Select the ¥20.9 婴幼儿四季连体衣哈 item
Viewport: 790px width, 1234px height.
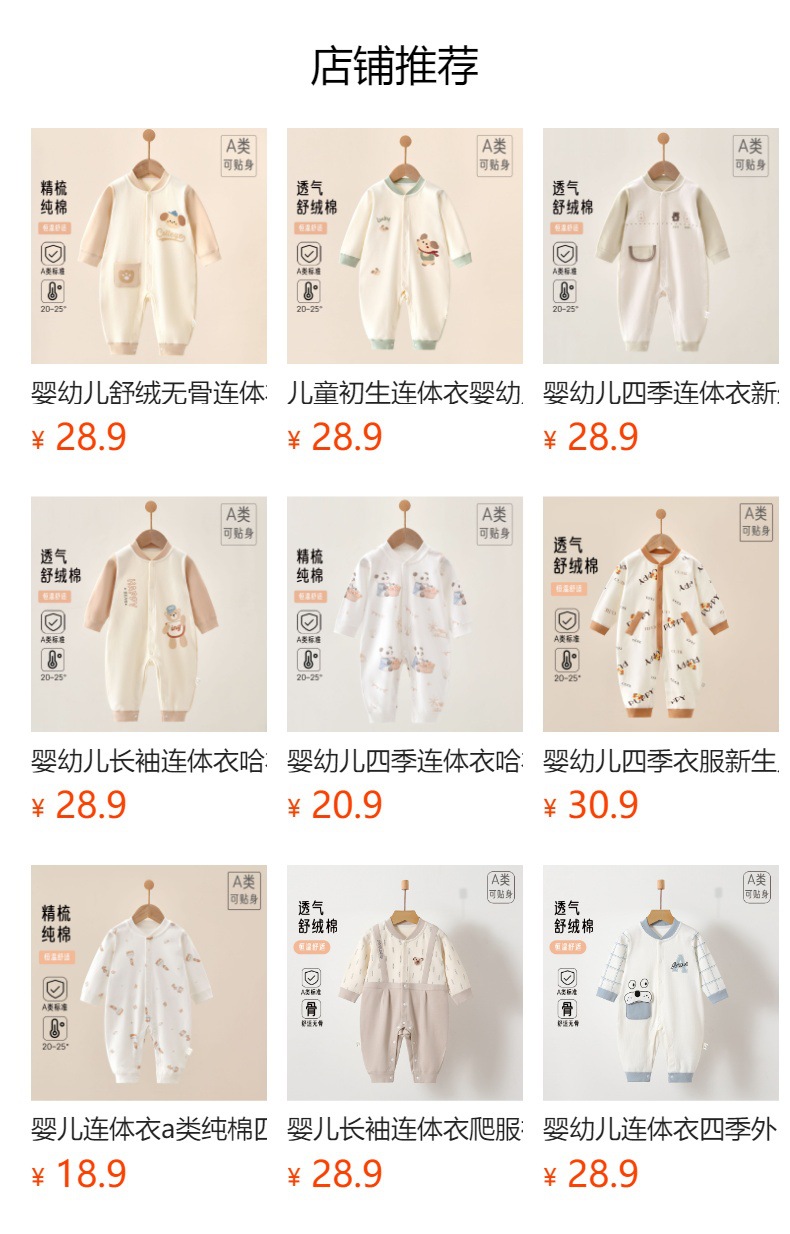[405, 614]
